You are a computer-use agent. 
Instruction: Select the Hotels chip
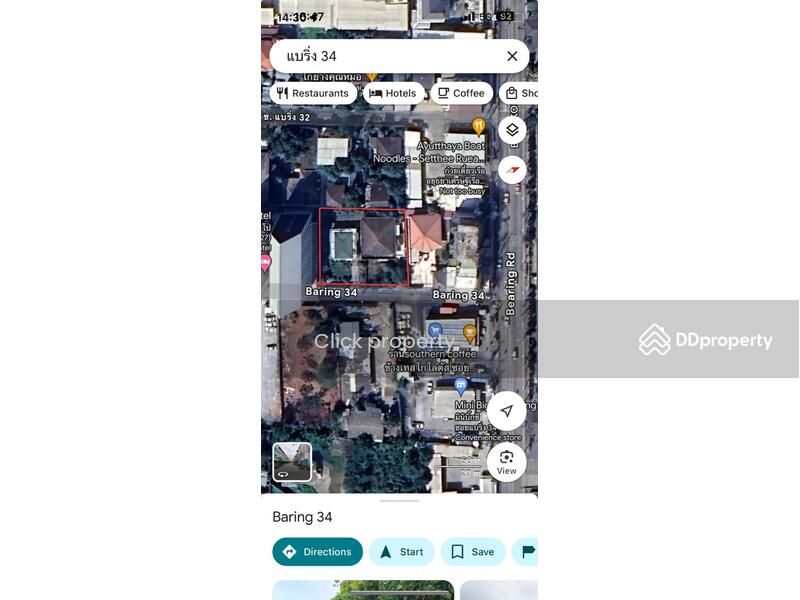(x=392, y=93)
